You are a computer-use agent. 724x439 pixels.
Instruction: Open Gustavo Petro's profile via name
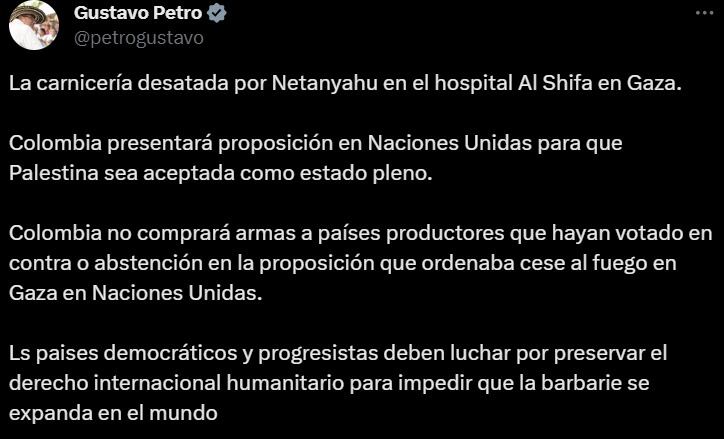(x=138, y=13)
